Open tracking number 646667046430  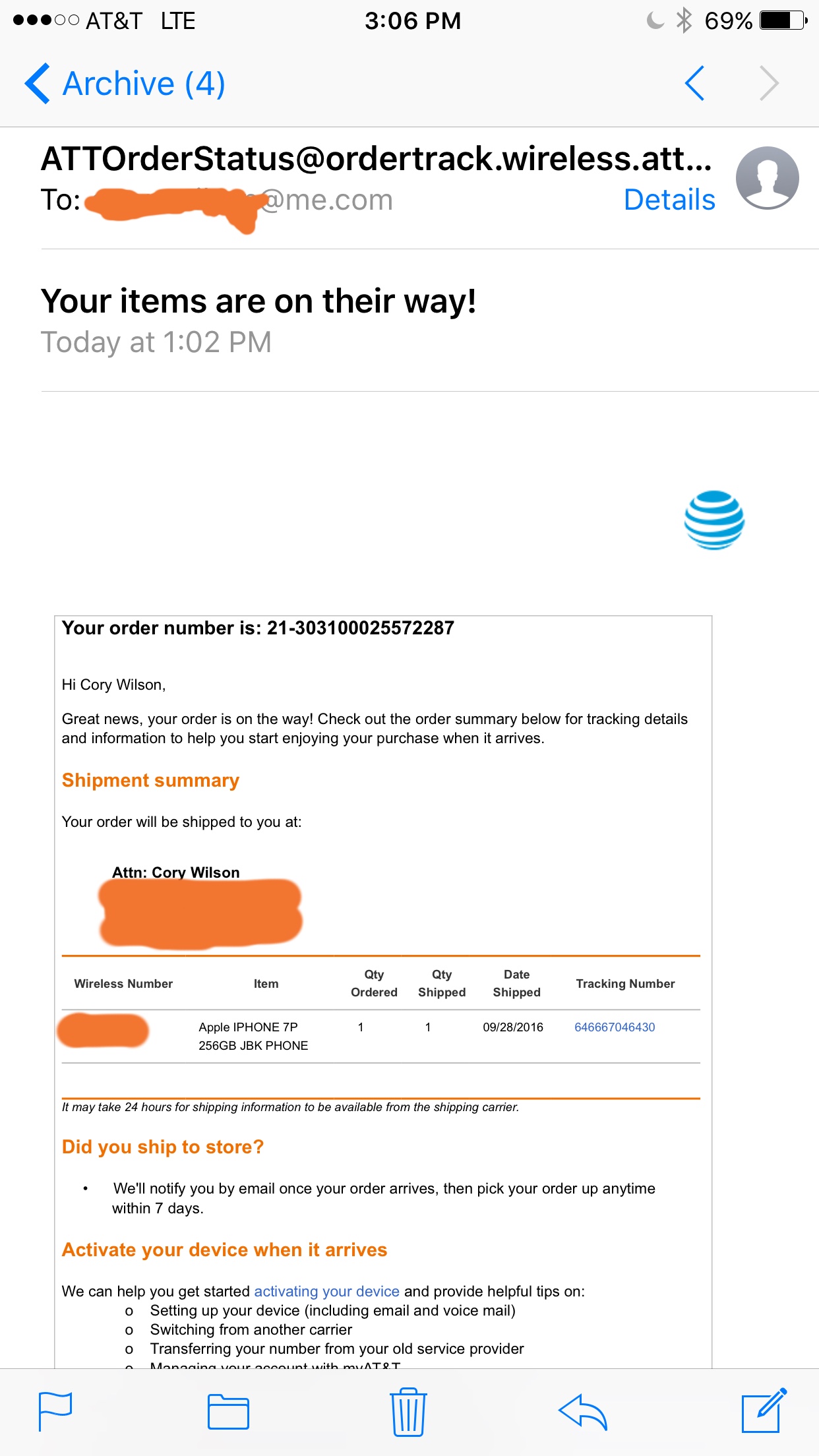[615, 1027]
